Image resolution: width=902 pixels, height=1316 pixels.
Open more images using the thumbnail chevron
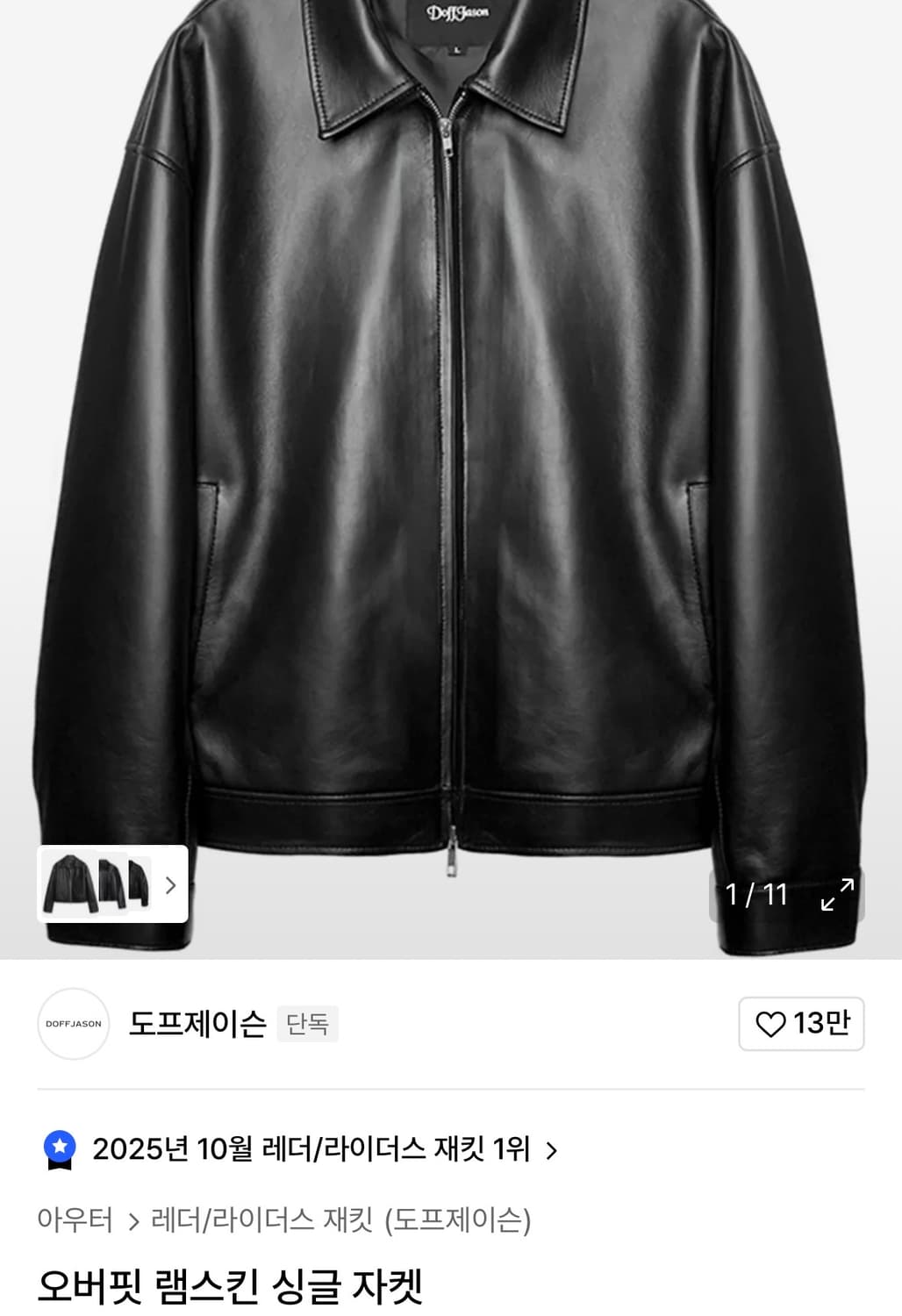click(172, 886)
